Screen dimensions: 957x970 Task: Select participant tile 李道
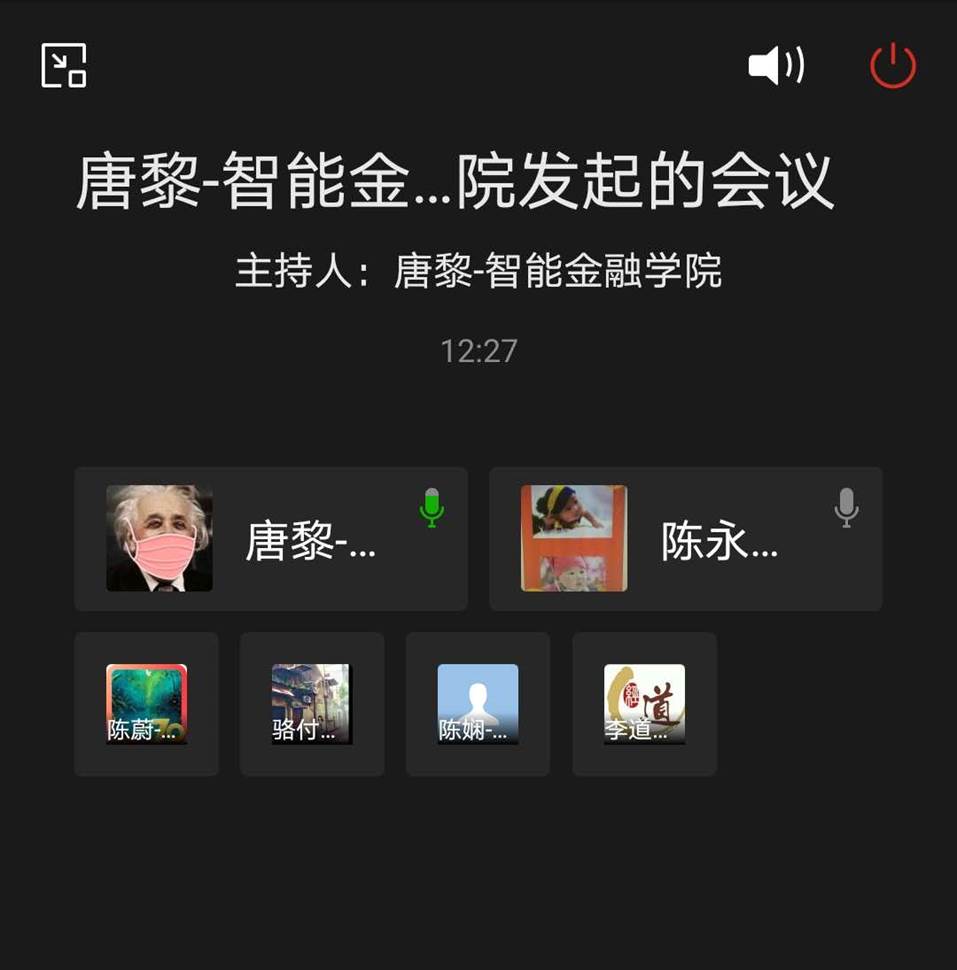(644, 704)
